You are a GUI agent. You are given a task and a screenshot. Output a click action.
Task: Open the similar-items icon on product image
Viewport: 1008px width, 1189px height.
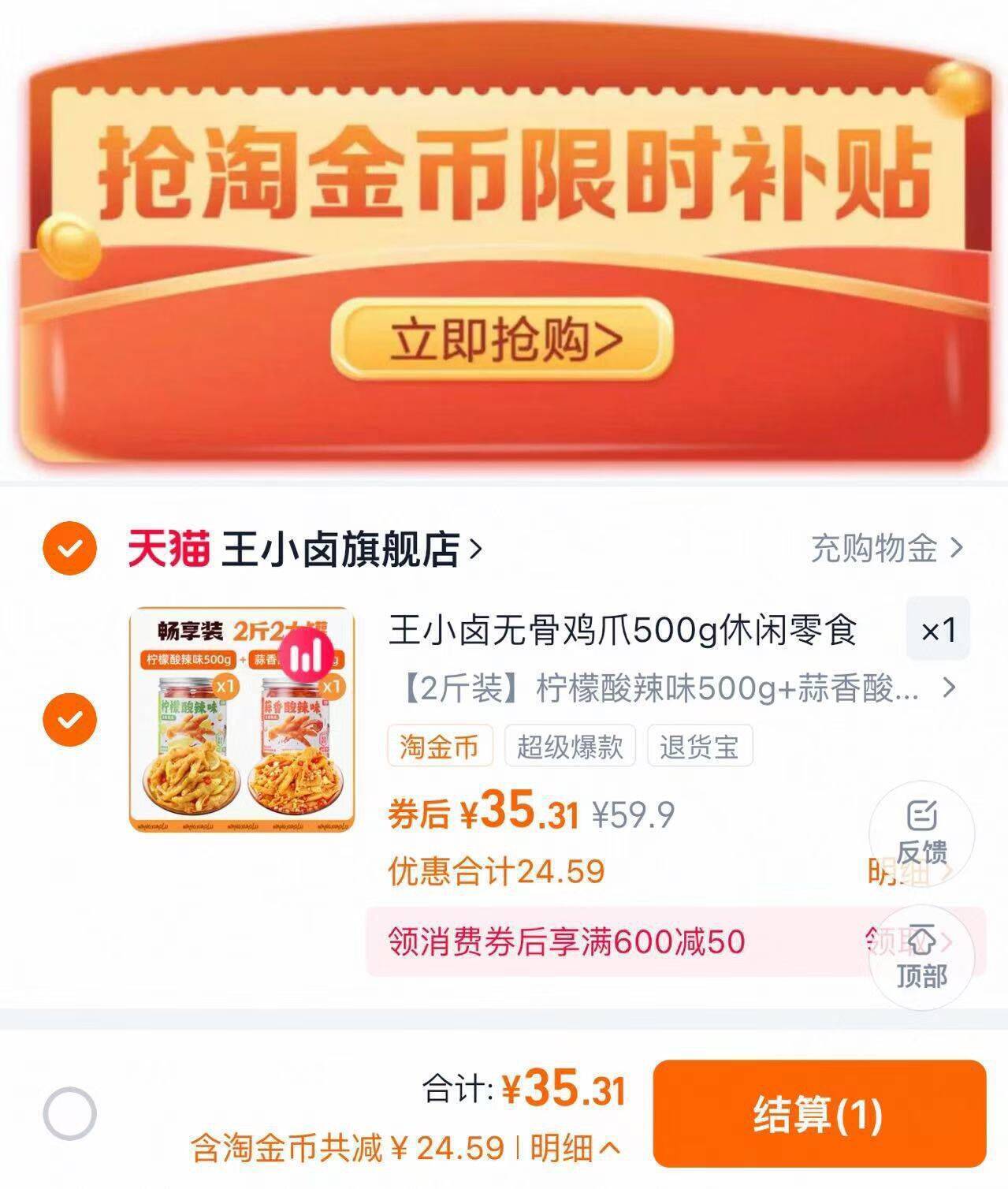309,655
